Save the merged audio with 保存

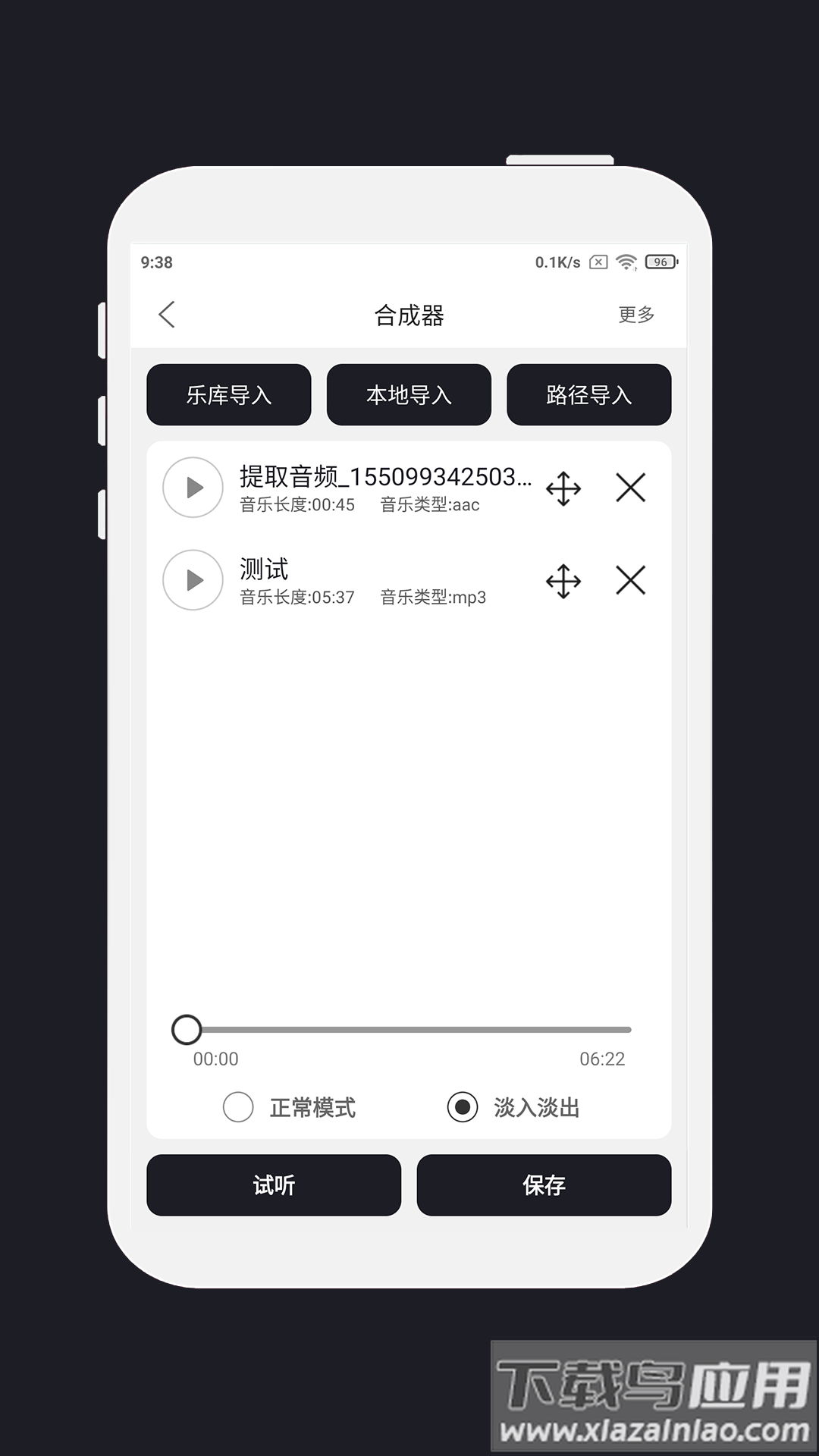click(x=544, y=1185)
